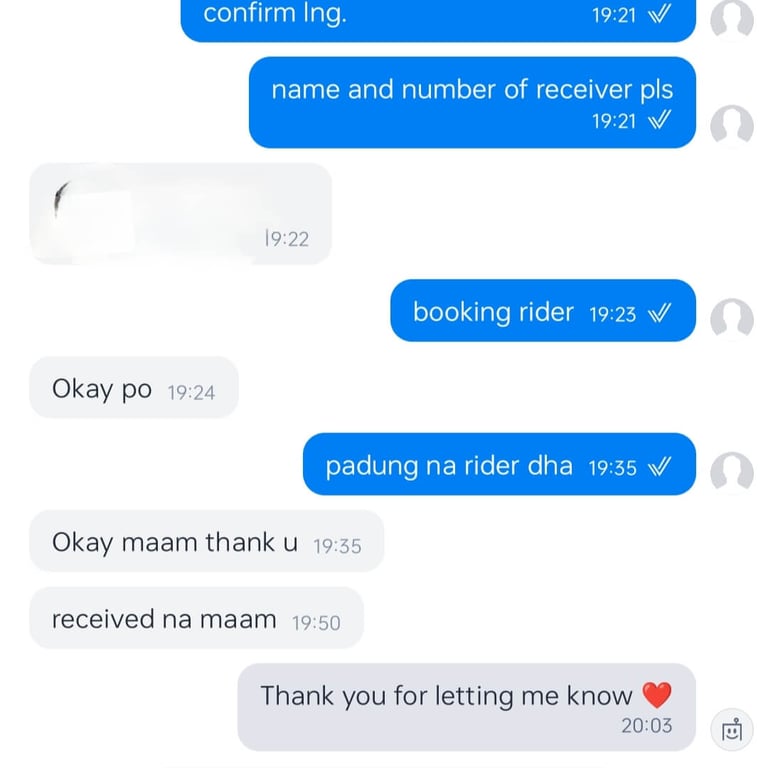Open sender avatar beside "booking rider" message
768x768 pixels.
point(731,319)
